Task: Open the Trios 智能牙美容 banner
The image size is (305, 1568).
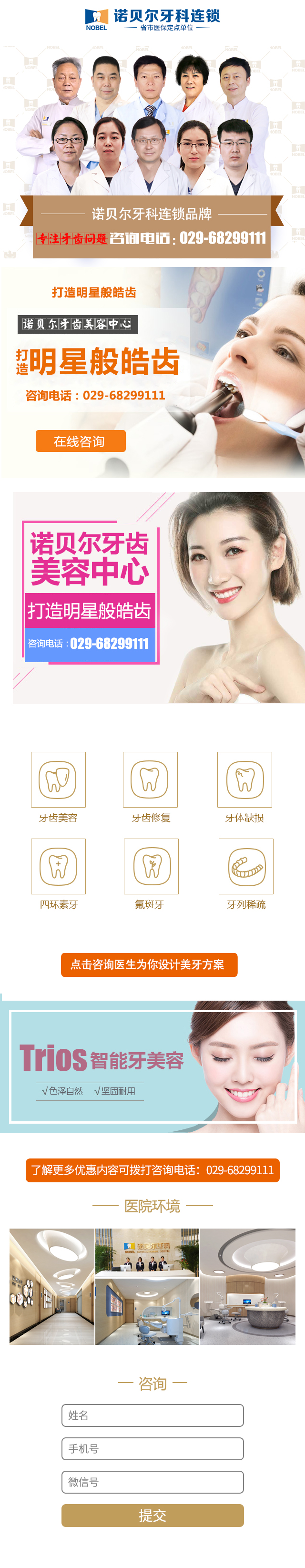Action: pyautogui.click(x=152, y=1066)
